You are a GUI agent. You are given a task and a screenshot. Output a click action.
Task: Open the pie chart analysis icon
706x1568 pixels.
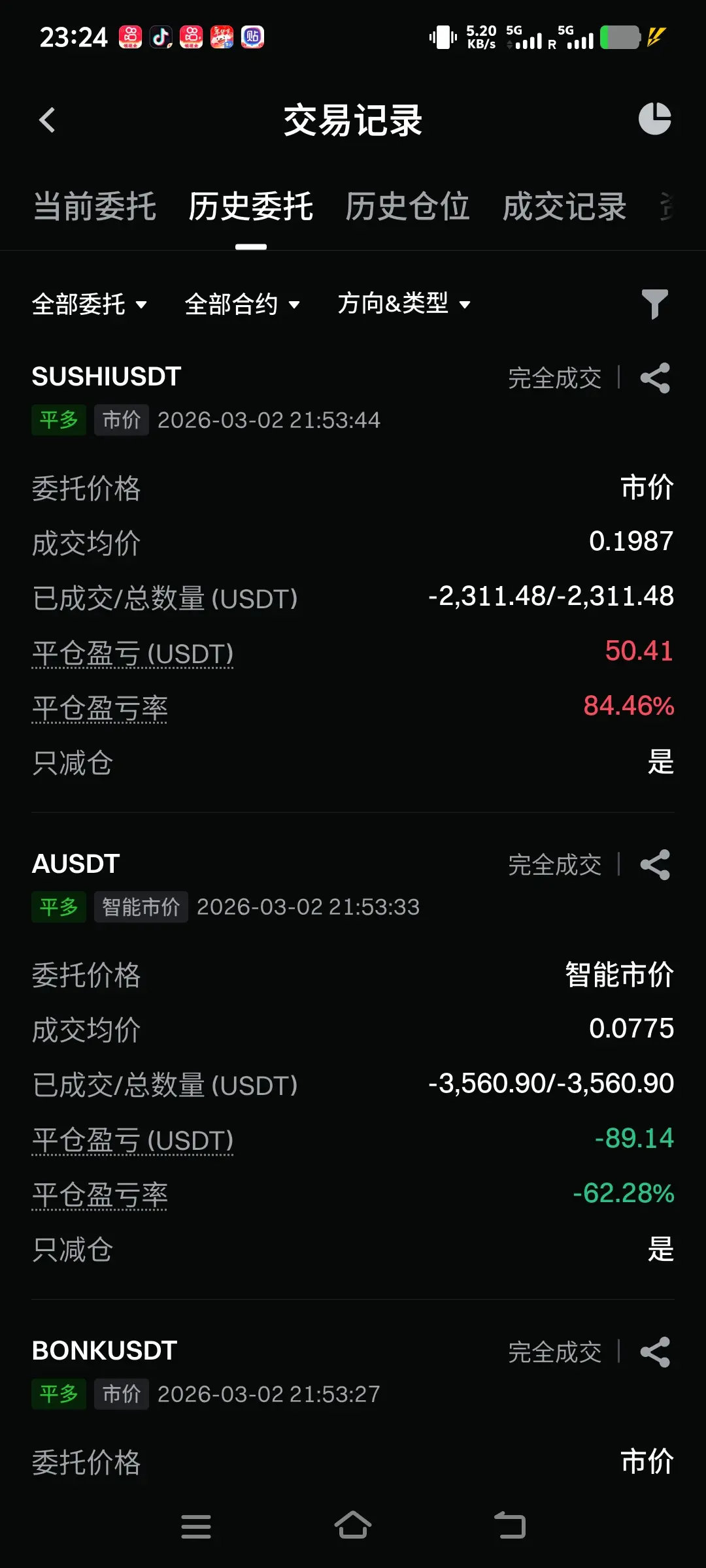click(x=655, y=119)
